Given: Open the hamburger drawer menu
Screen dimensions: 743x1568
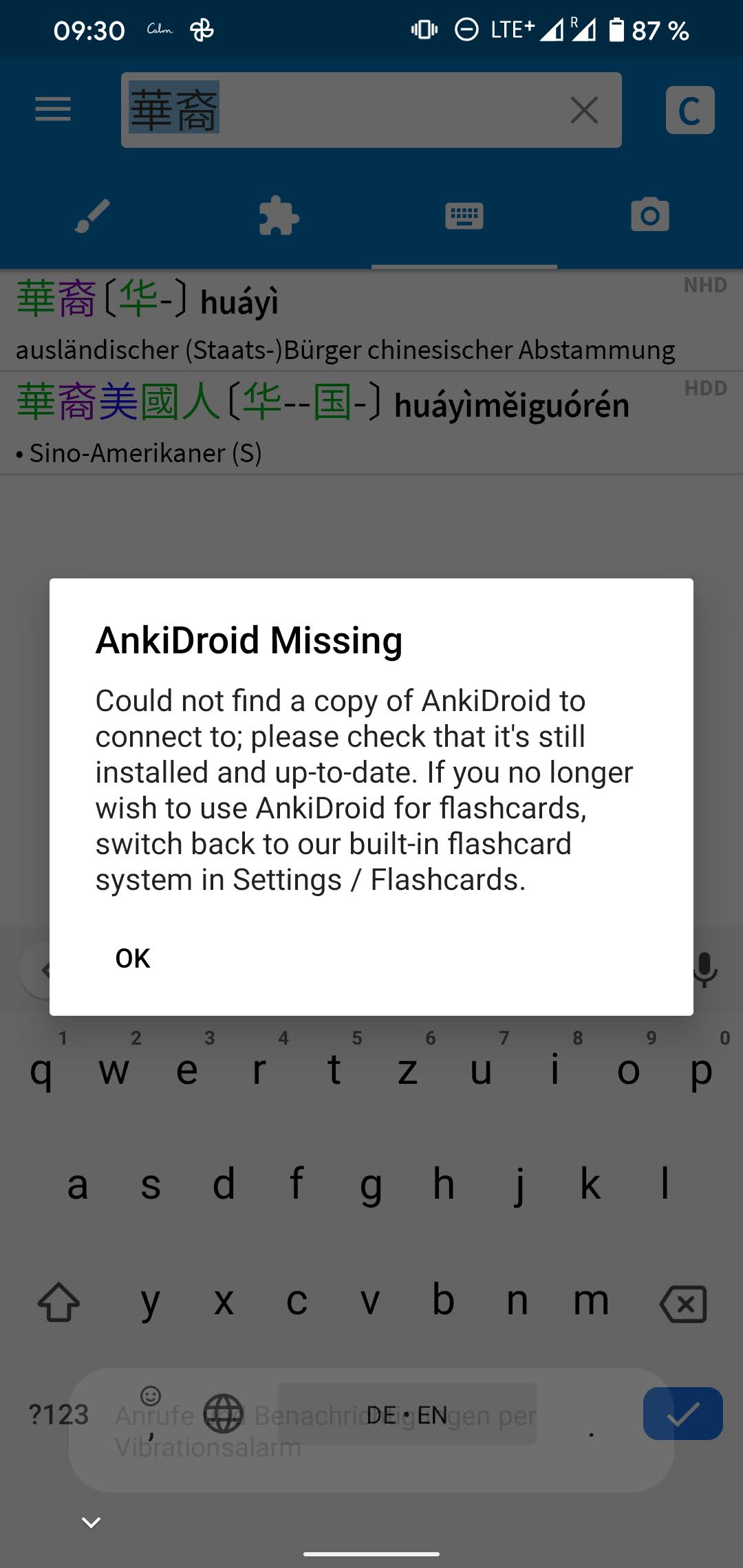Looking at the screenshot, I should click(x=53, y=109).
